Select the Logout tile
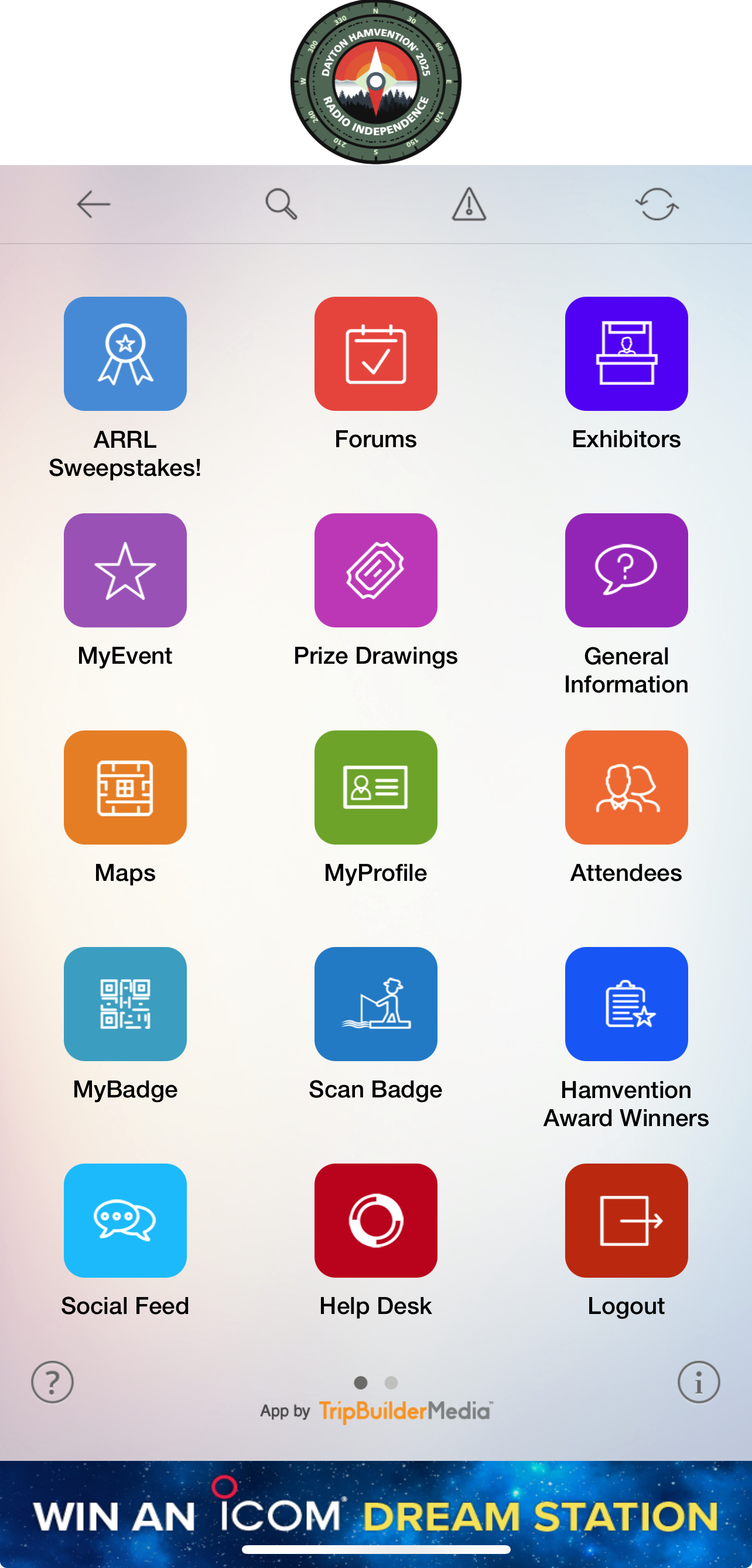 pyautogui.click(x=626, y=1221)
